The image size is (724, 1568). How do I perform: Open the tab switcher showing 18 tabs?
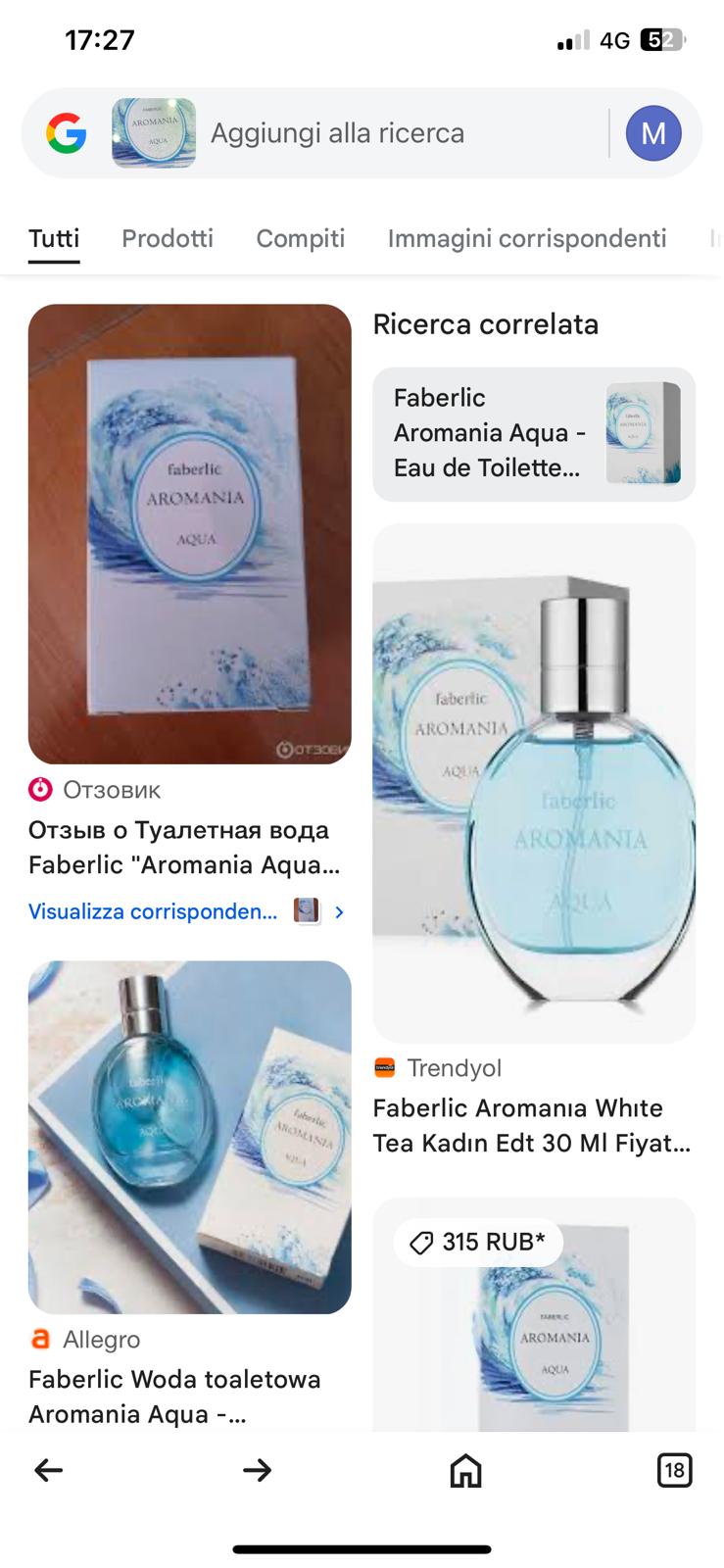[x=674, y=1469]
